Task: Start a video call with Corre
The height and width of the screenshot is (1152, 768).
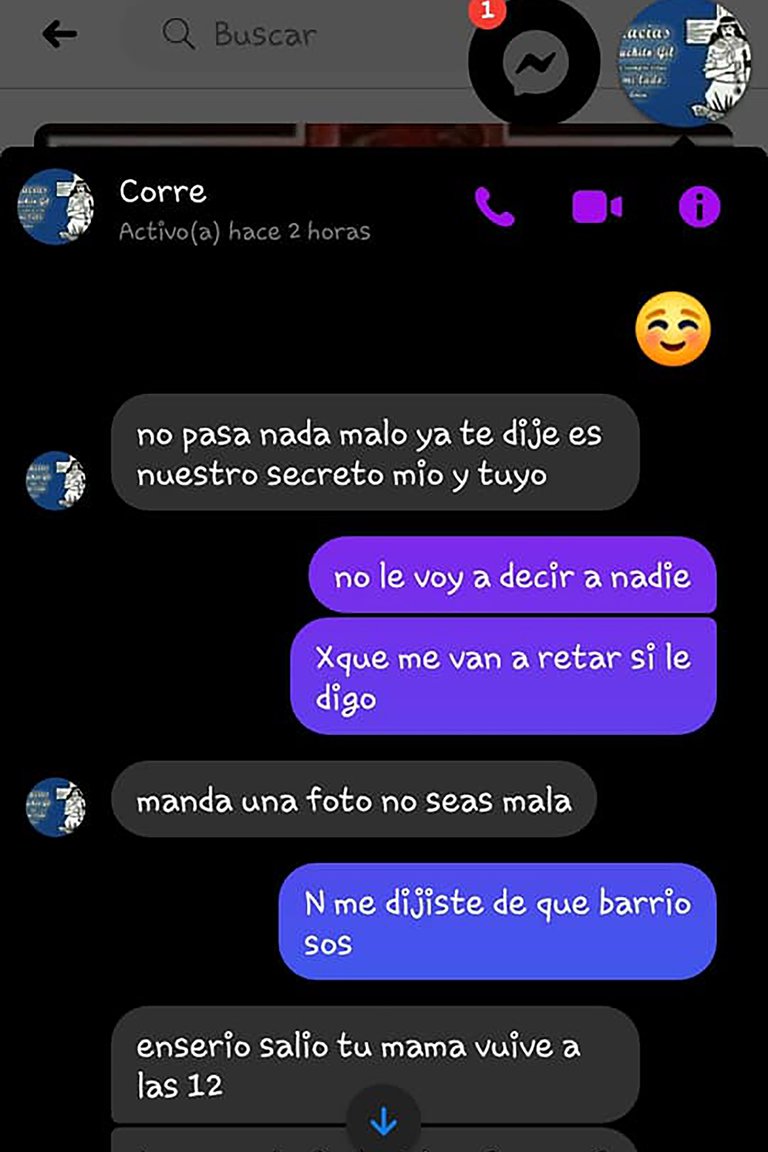Action: 597,207
